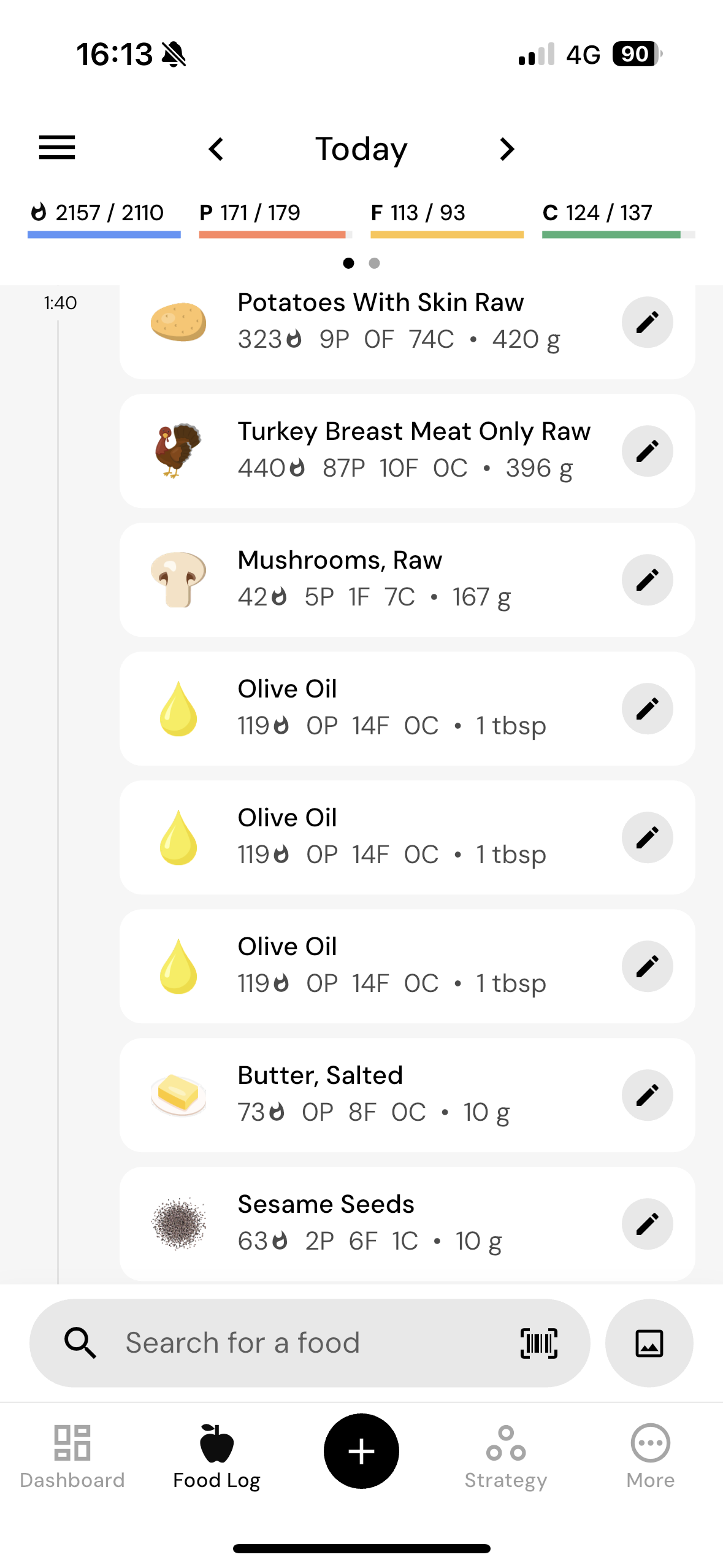Edit the Butter, Salted entry
The image size is (723, 1568).
tap(647, 1095)
